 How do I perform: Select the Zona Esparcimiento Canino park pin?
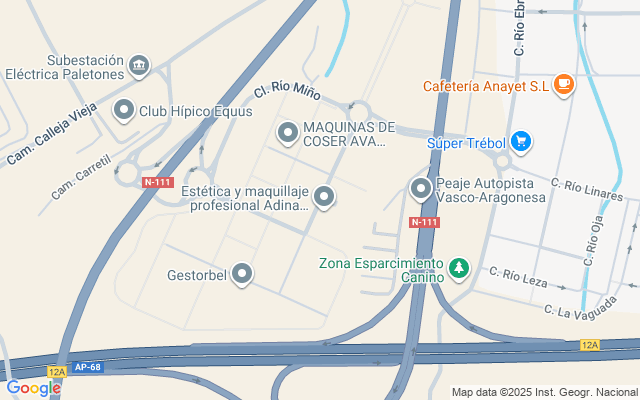pos(458,267)
